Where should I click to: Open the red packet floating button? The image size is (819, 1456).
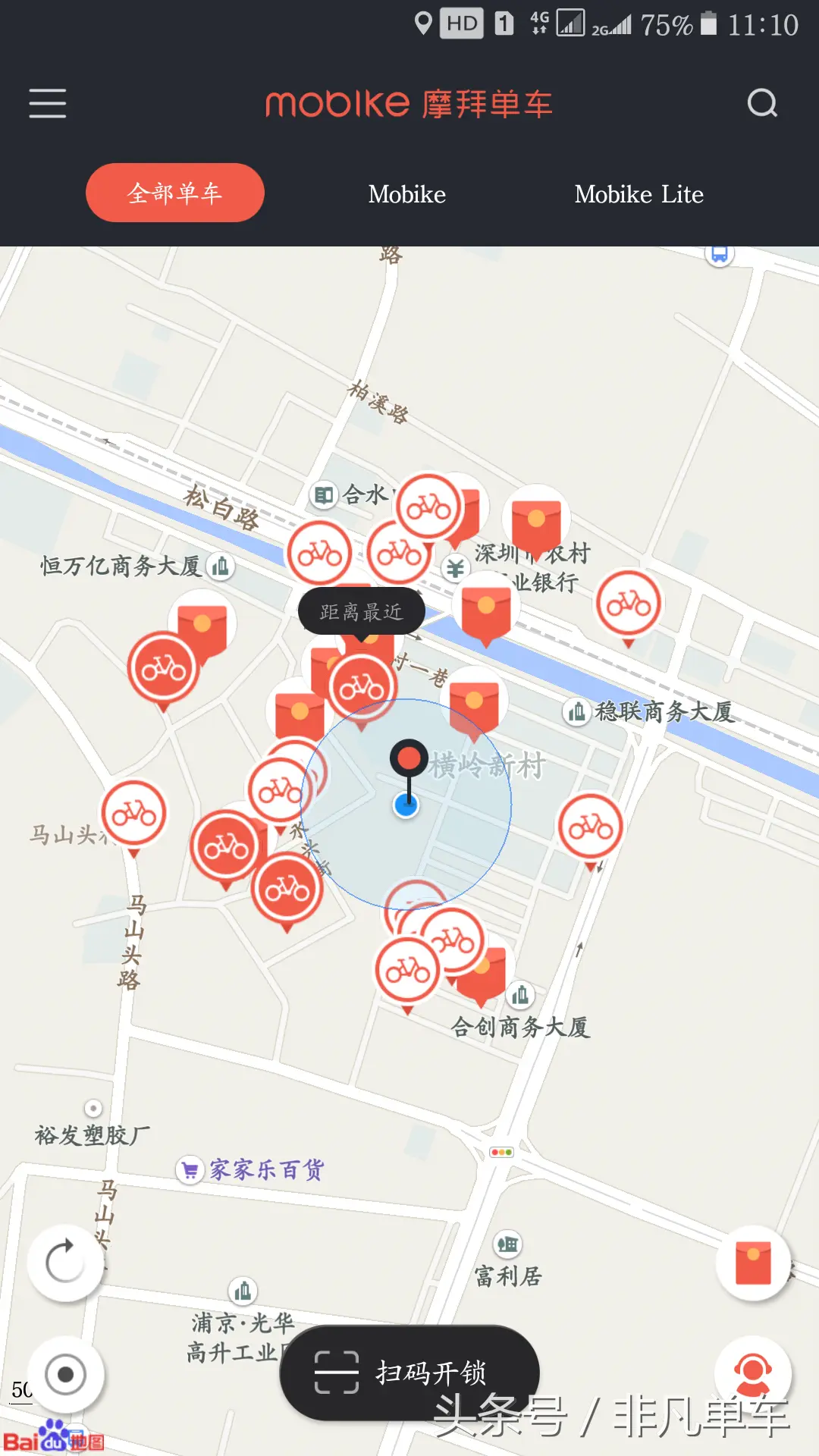(753, 1263)
